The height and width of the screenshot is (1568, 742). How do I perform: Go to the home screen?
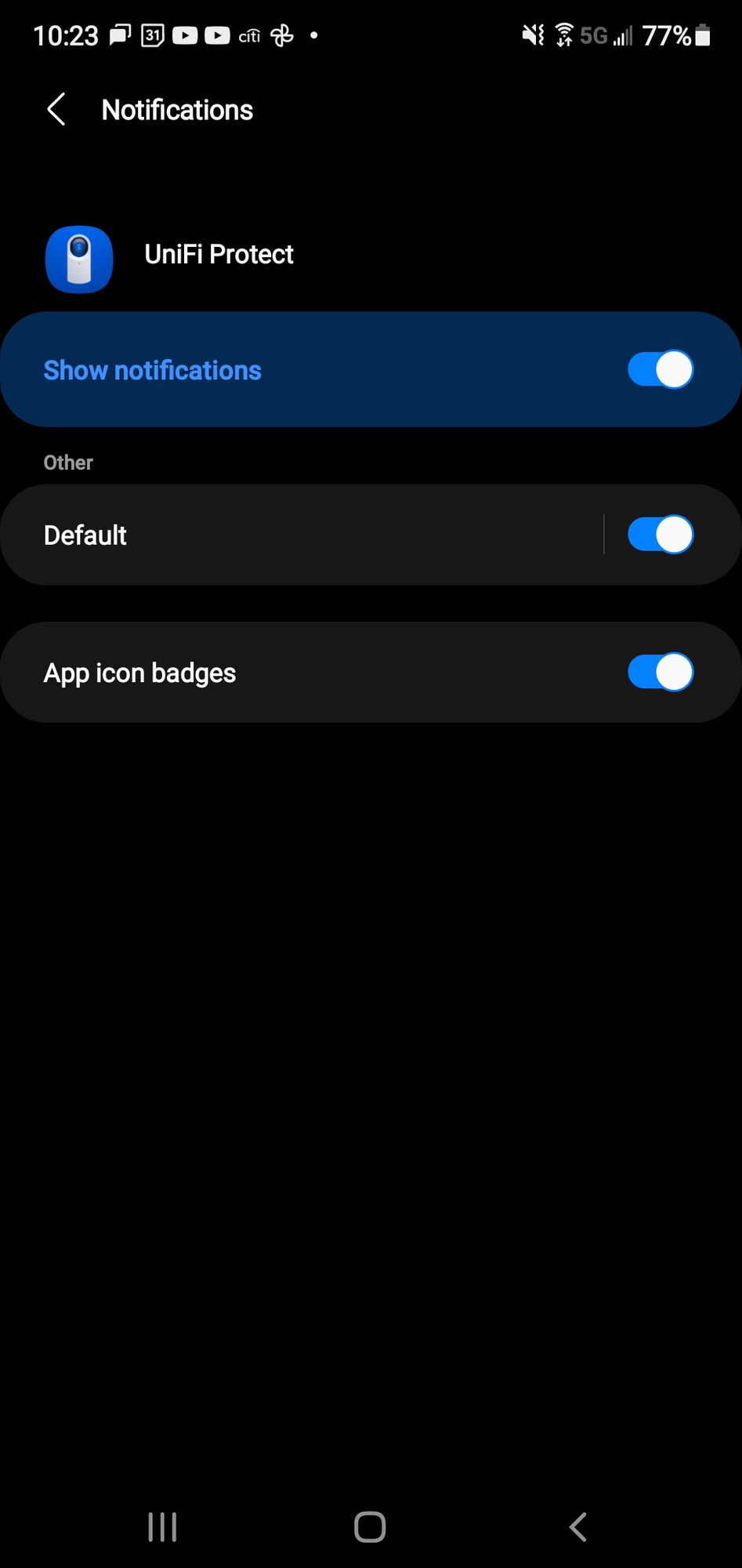pos(370,1526)
